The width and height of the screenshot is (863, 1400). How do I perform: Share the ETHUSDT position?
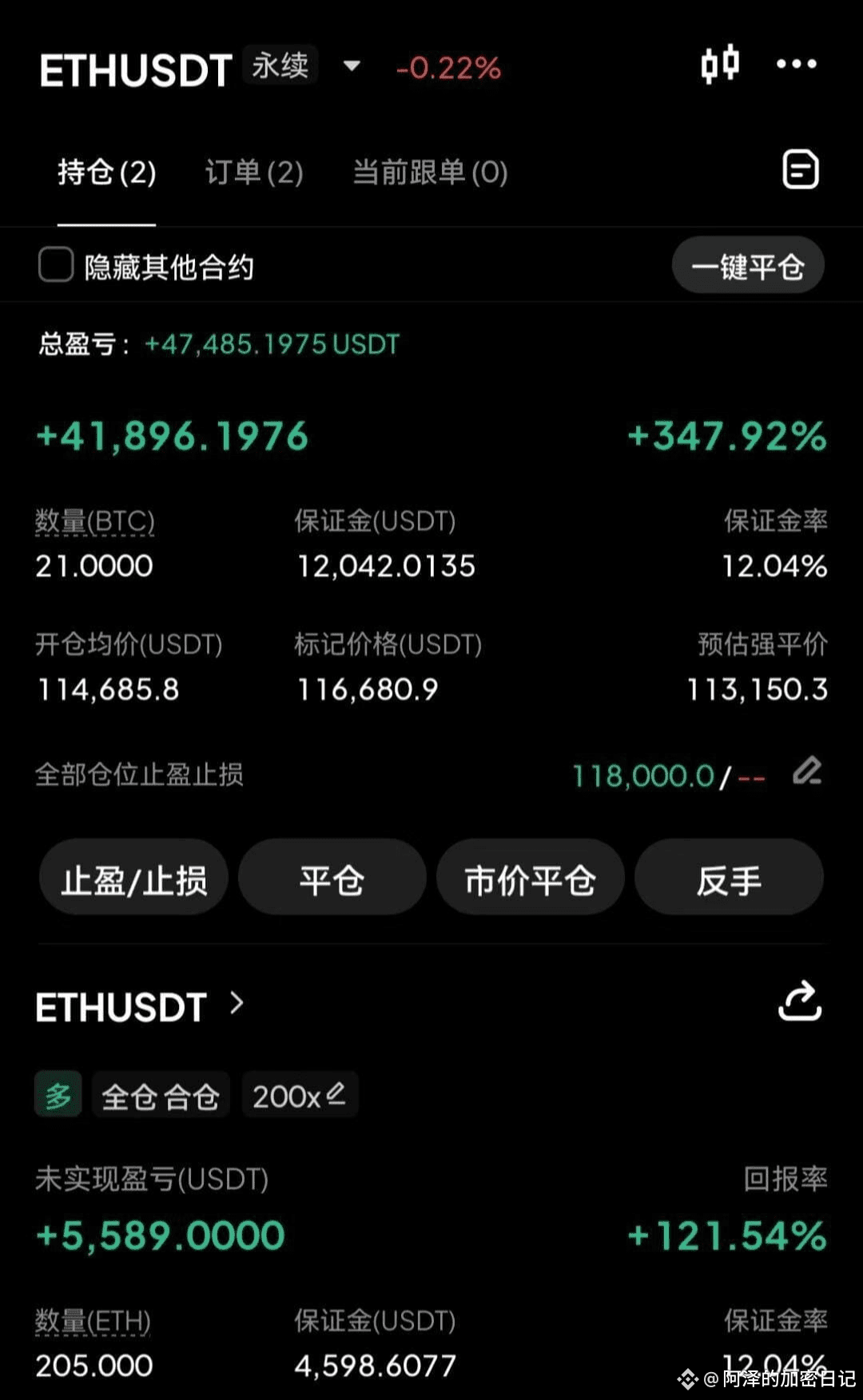pos(800,1001)
